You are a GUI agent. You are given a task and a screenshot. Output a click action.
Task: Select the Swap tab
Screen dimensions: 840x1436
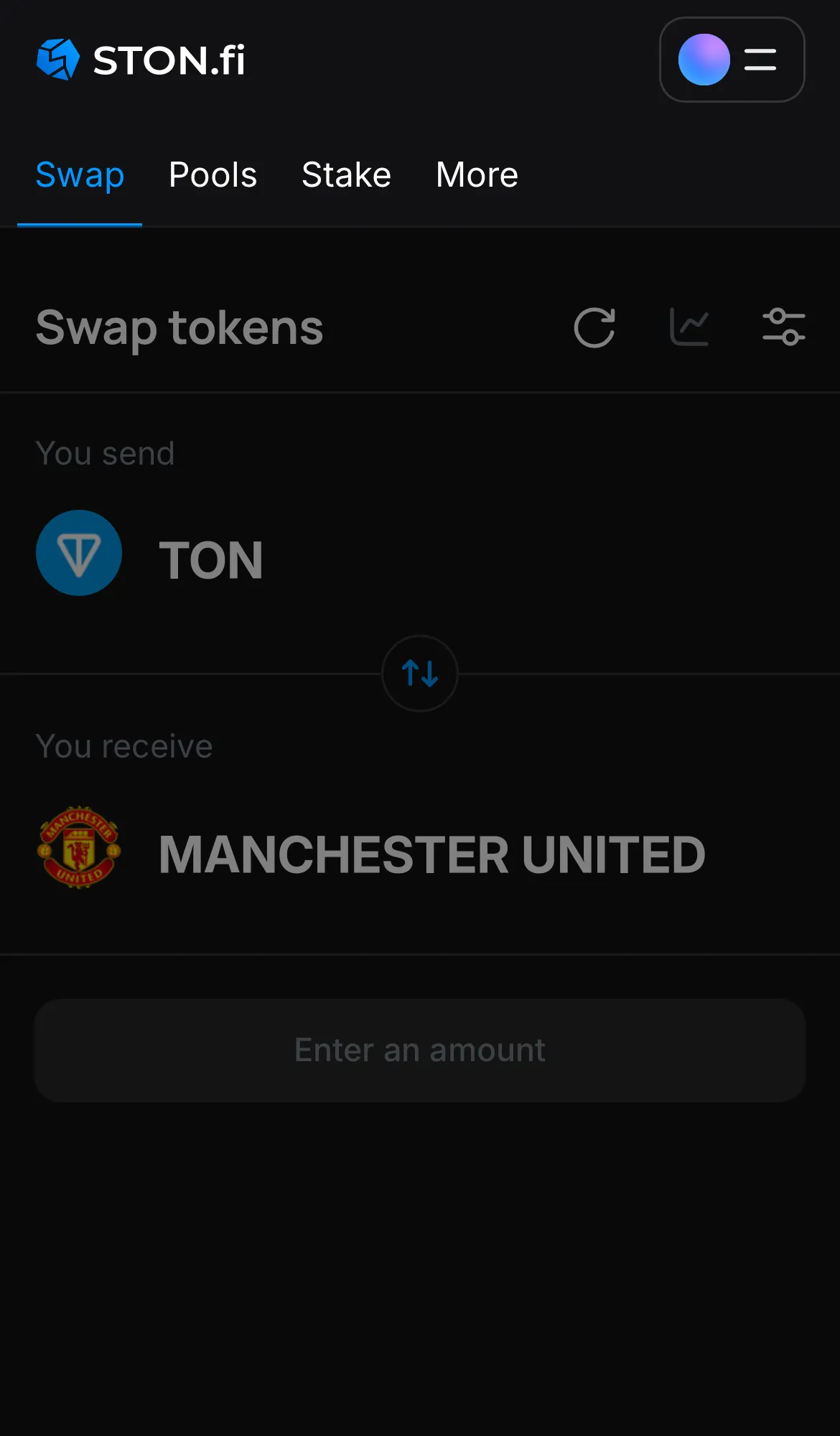[x=80, y=174]
